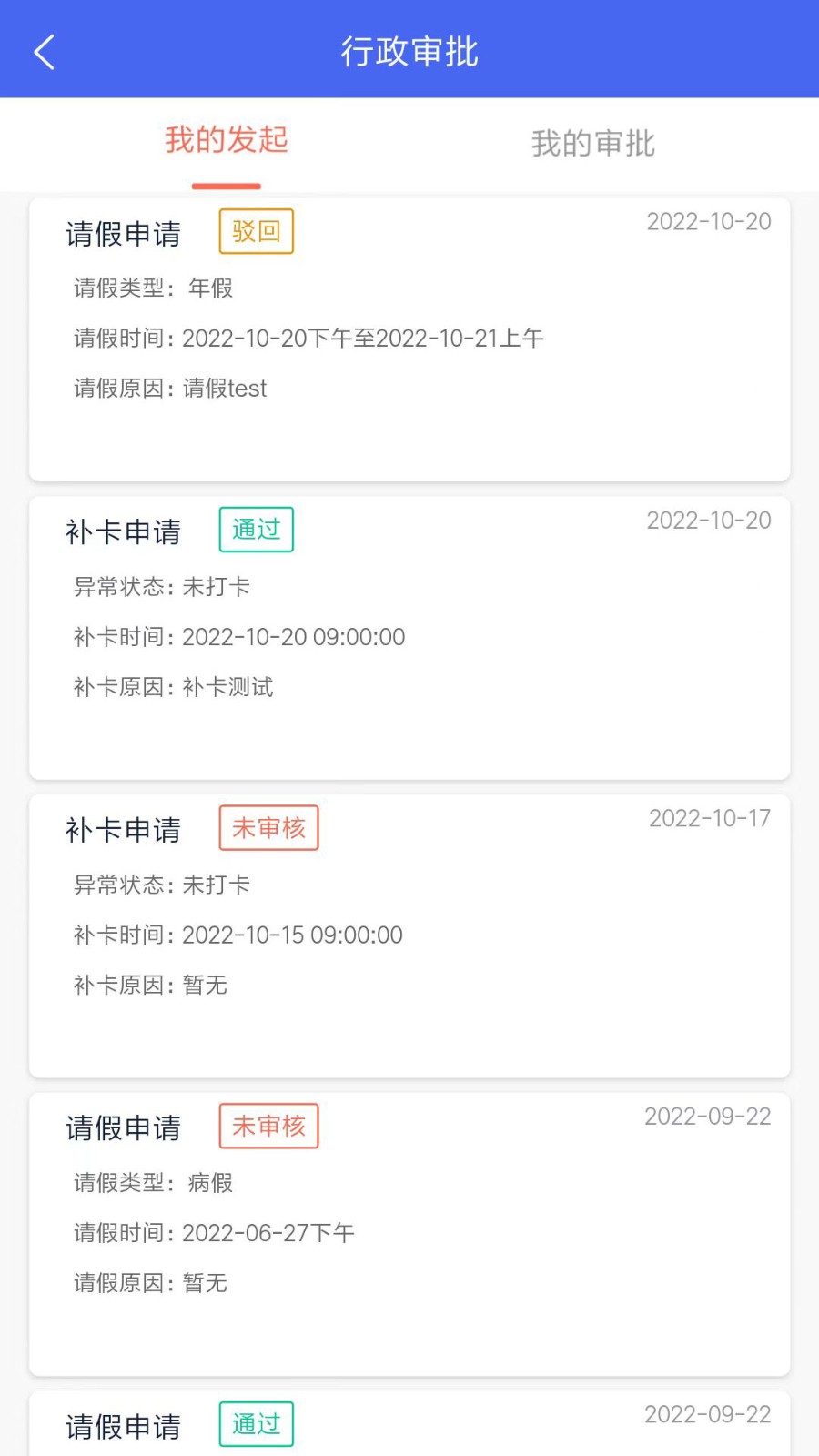
Task: Click the 2022-10-20 date on first card
Action: tap(708, 221)
